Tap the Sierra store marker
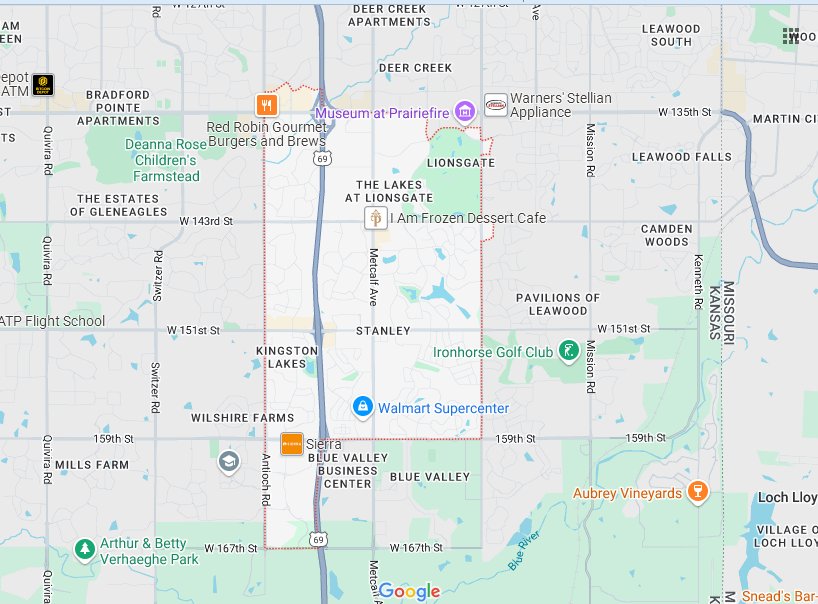Screen dimensions: 818x604 pos(292,444)
